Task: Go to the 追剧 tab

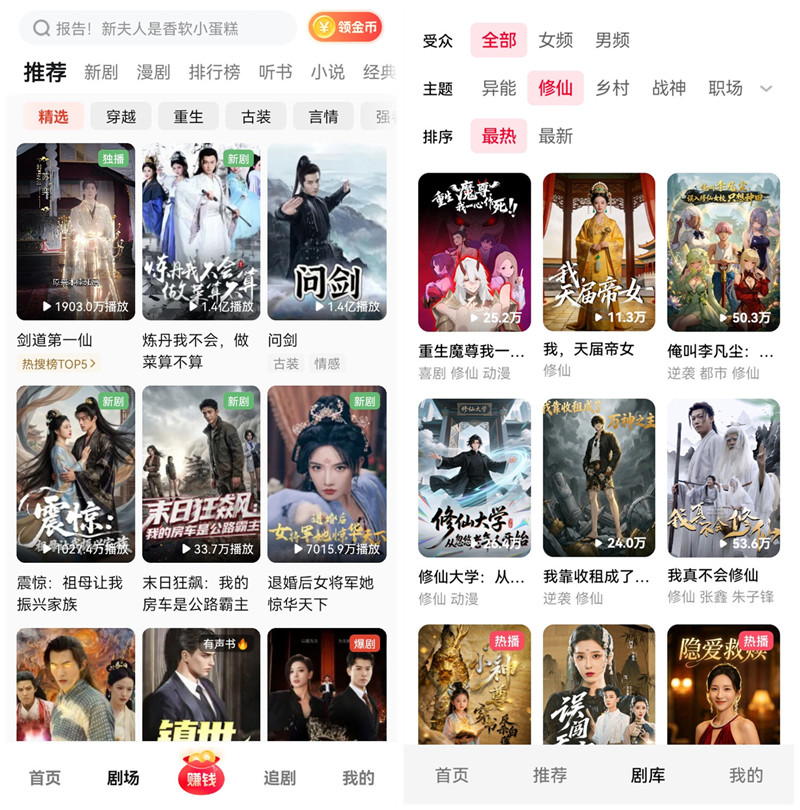Action: 280,778
